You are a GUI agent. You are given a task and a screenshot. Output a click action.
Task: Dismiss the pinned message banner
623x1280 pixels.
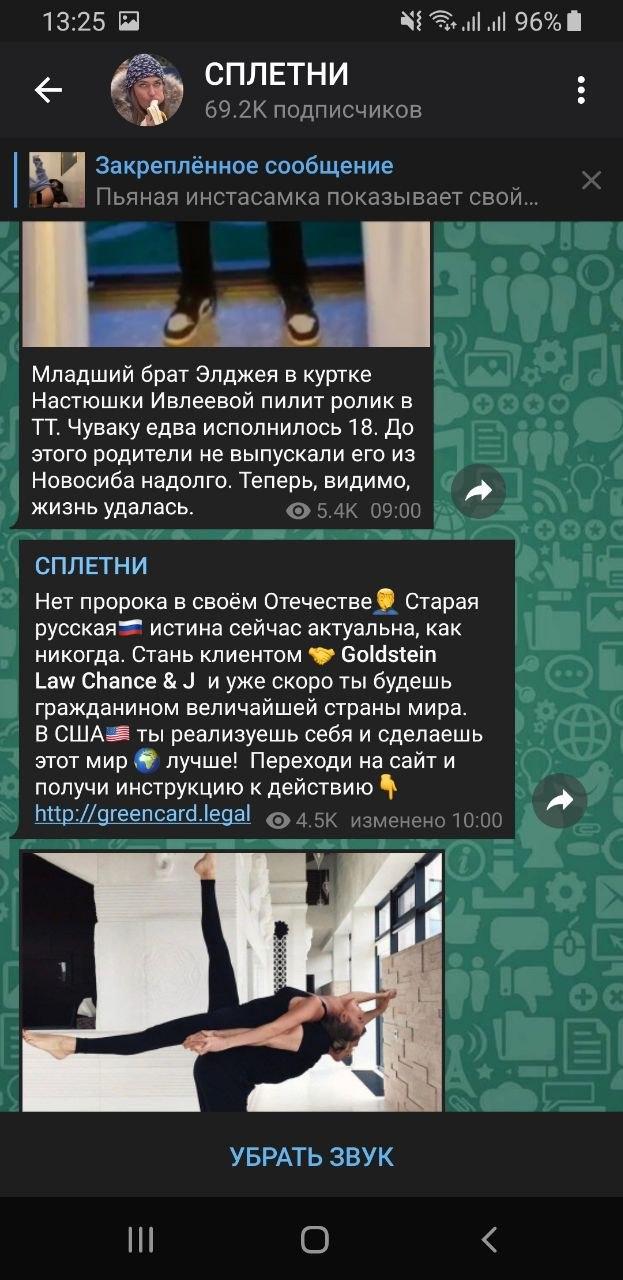click(x=591, y=180)
